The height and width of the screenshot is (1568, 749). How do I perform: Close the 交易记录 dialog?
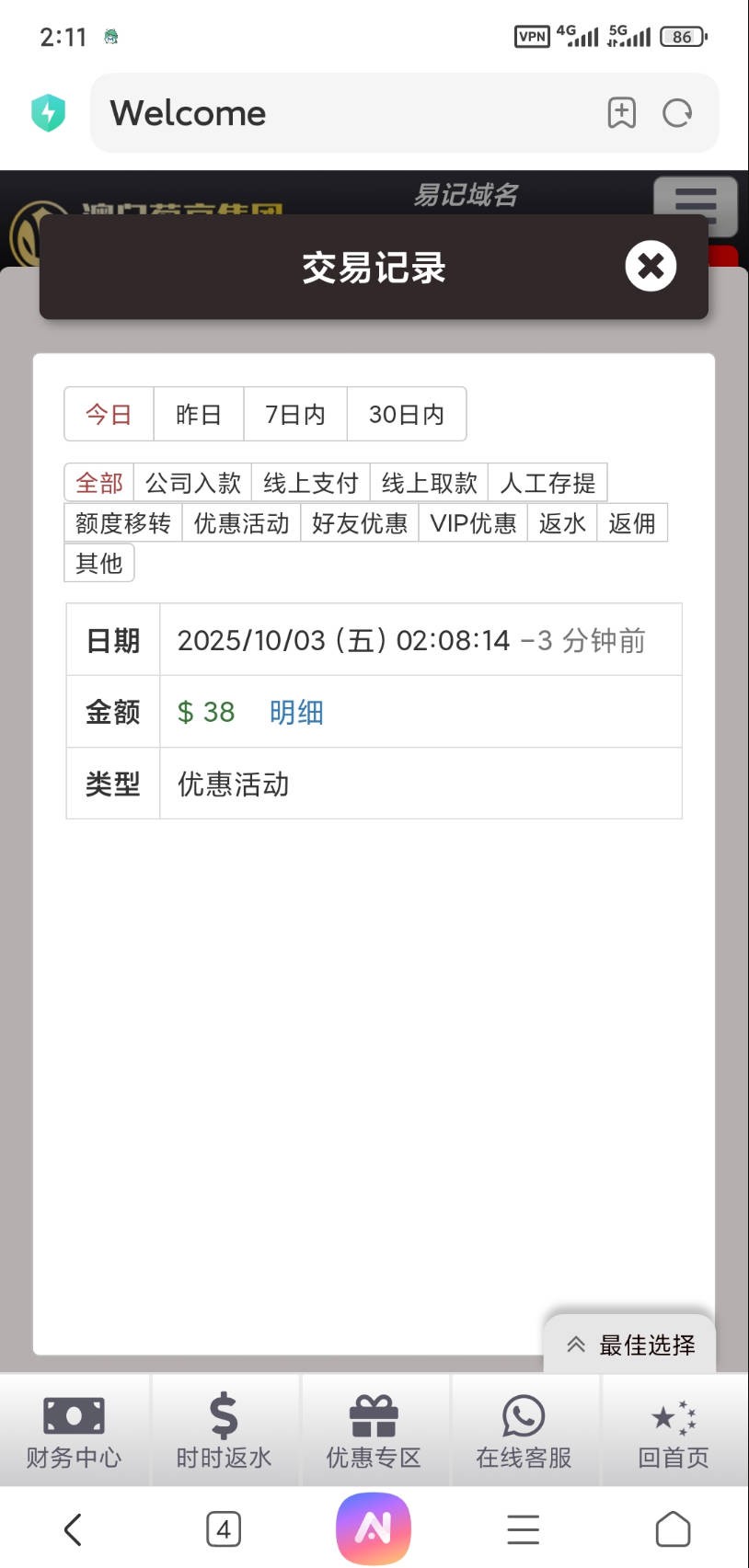coord(651,267)
